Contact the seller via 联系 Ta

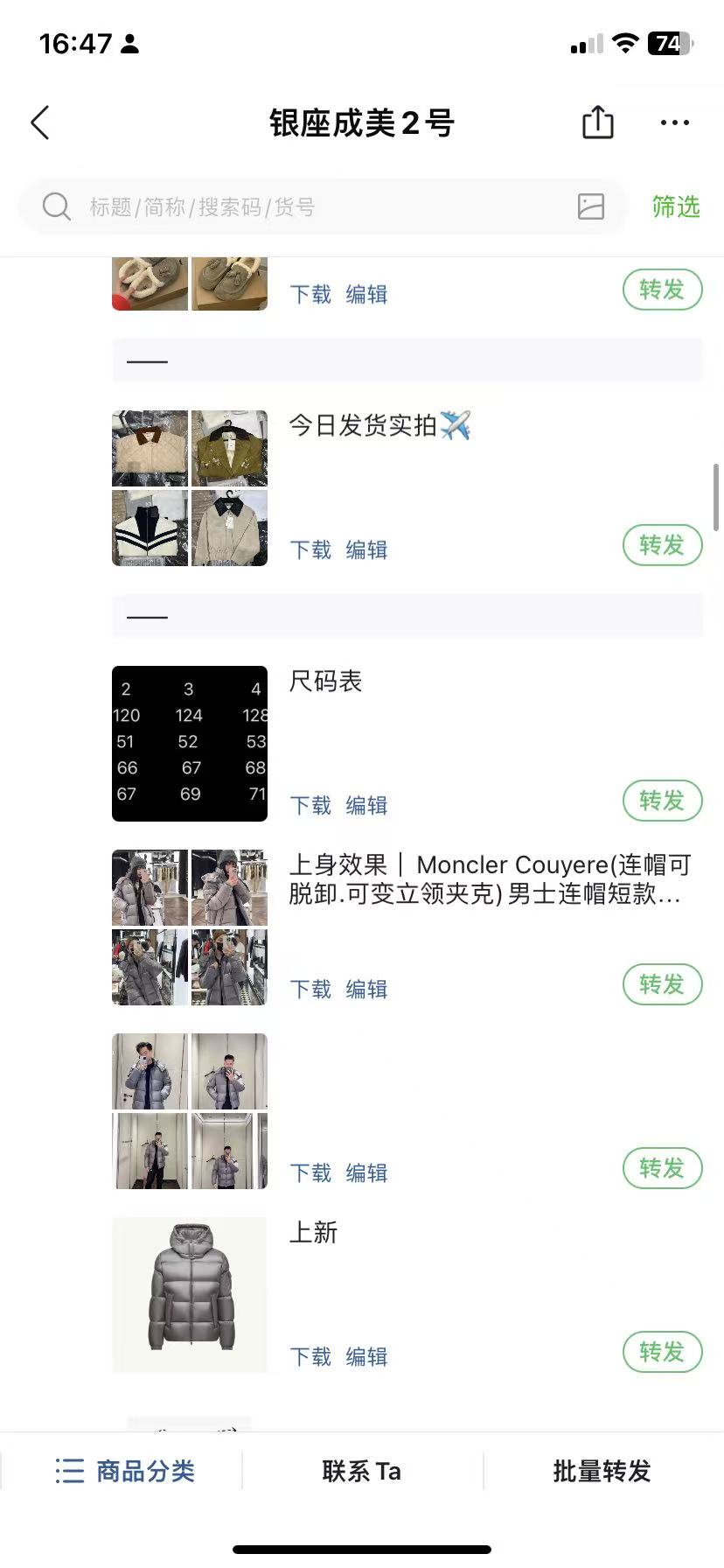362,1471
